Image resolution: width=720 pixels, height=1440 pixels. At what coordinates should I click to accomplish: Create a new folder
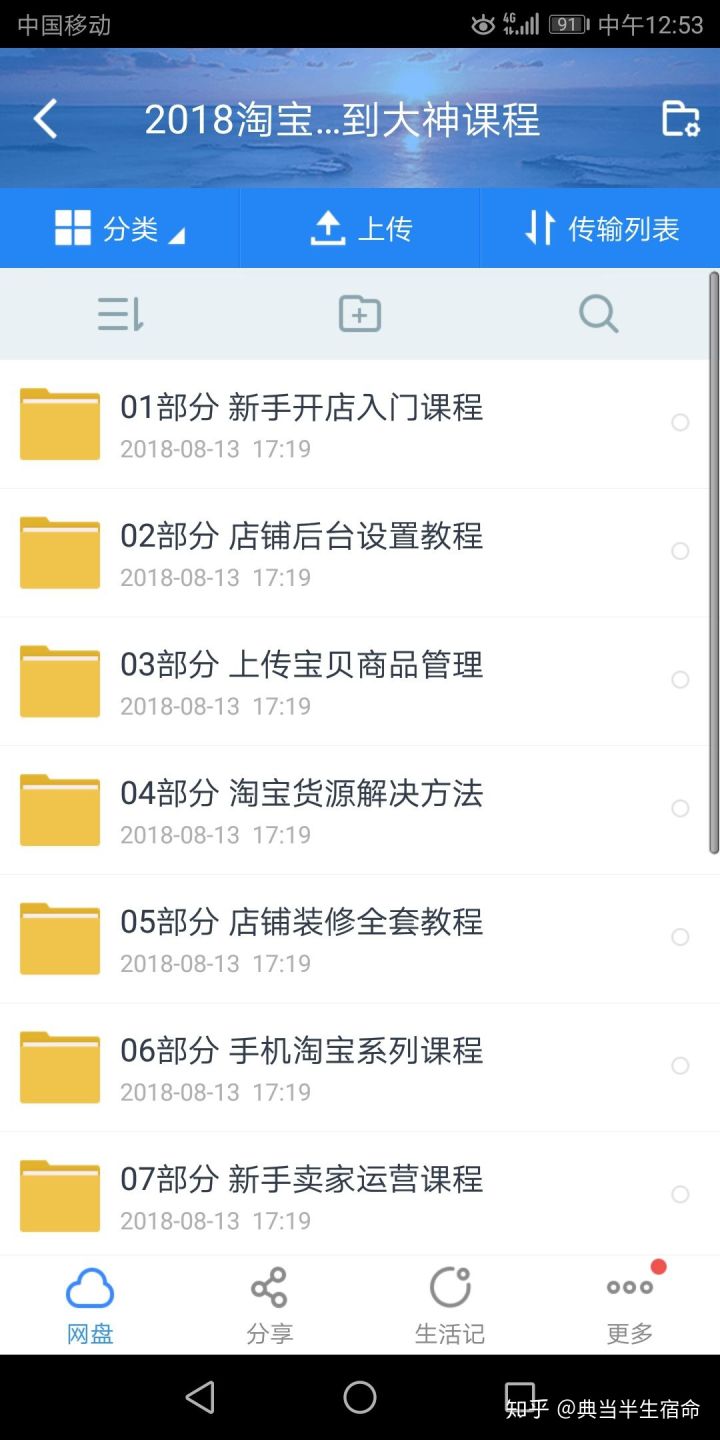pos(360,315)
